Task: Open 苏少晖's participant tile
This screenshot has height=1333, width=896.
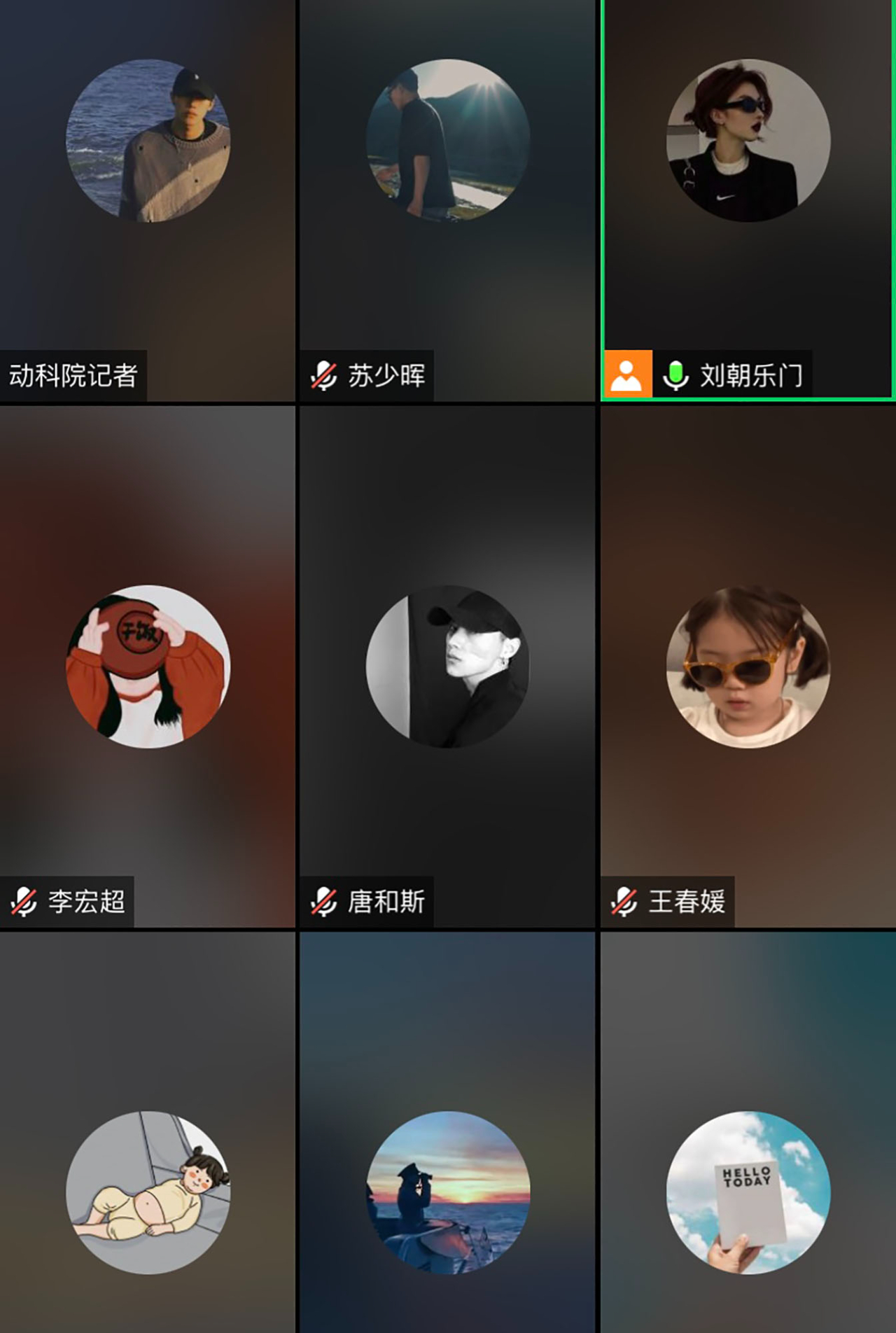Action: [447, 200]
